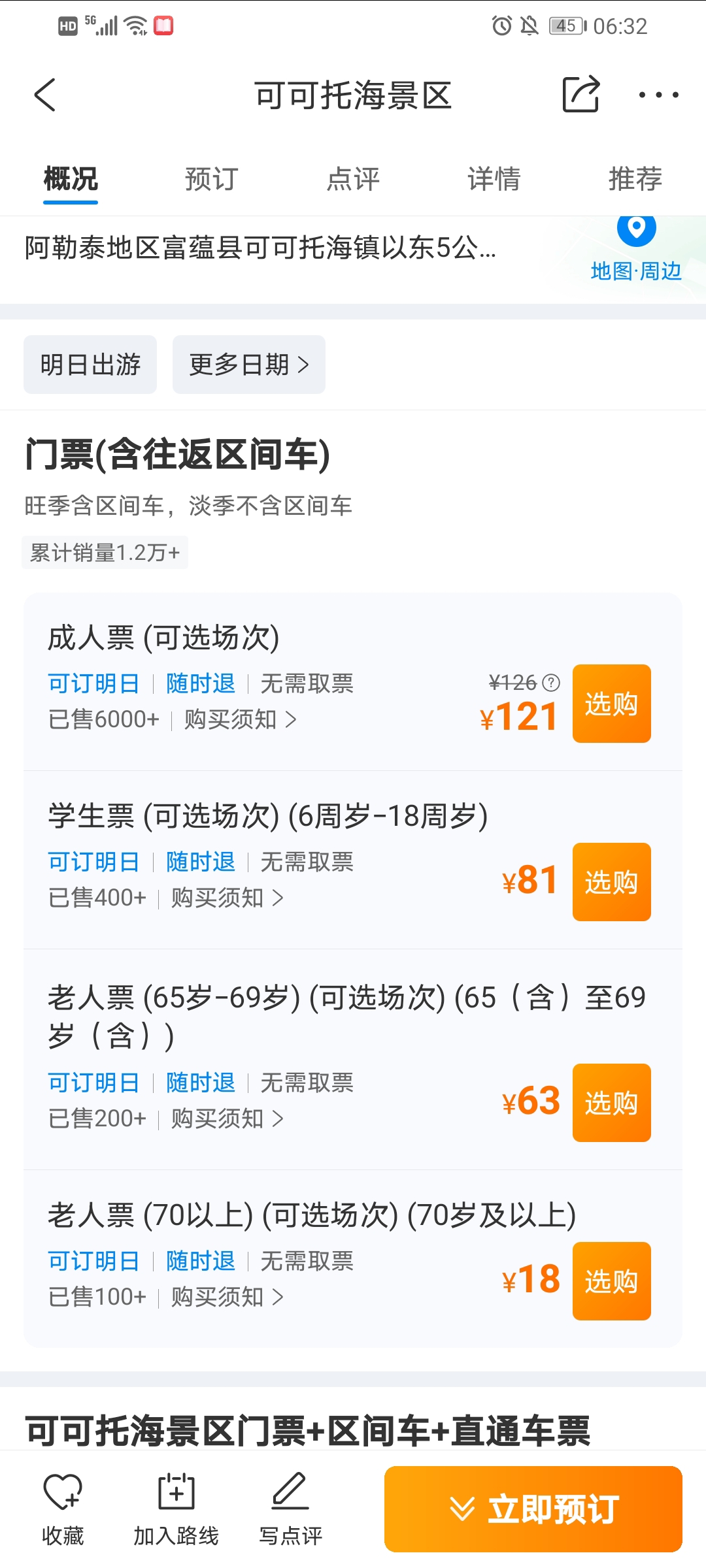
Task: Show the ¥126 original price info icon
Action: tap(552, 683)
